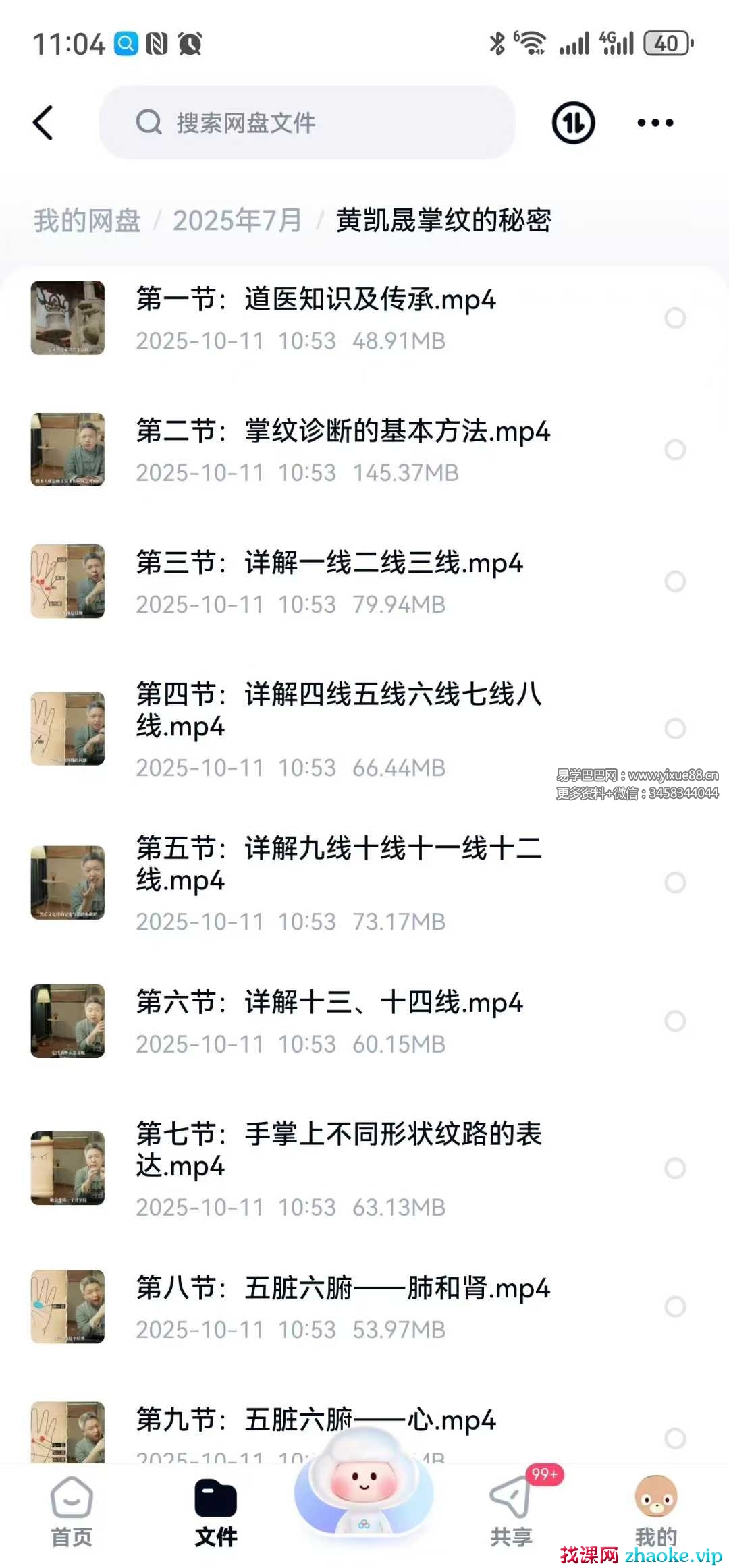Tick the selector for 第八节：五脏六腑——肺和肾.mp4
This screenshot has height=1568, width=729.
tap(675, 1306)
